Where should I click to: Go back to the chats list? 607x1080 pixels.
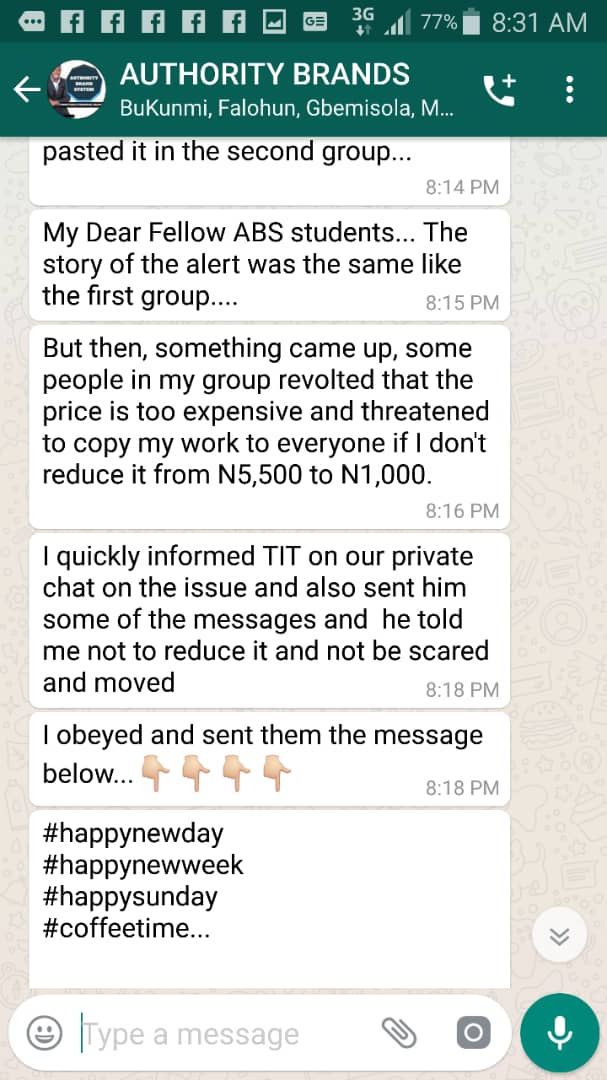click(x=26, y=90)
